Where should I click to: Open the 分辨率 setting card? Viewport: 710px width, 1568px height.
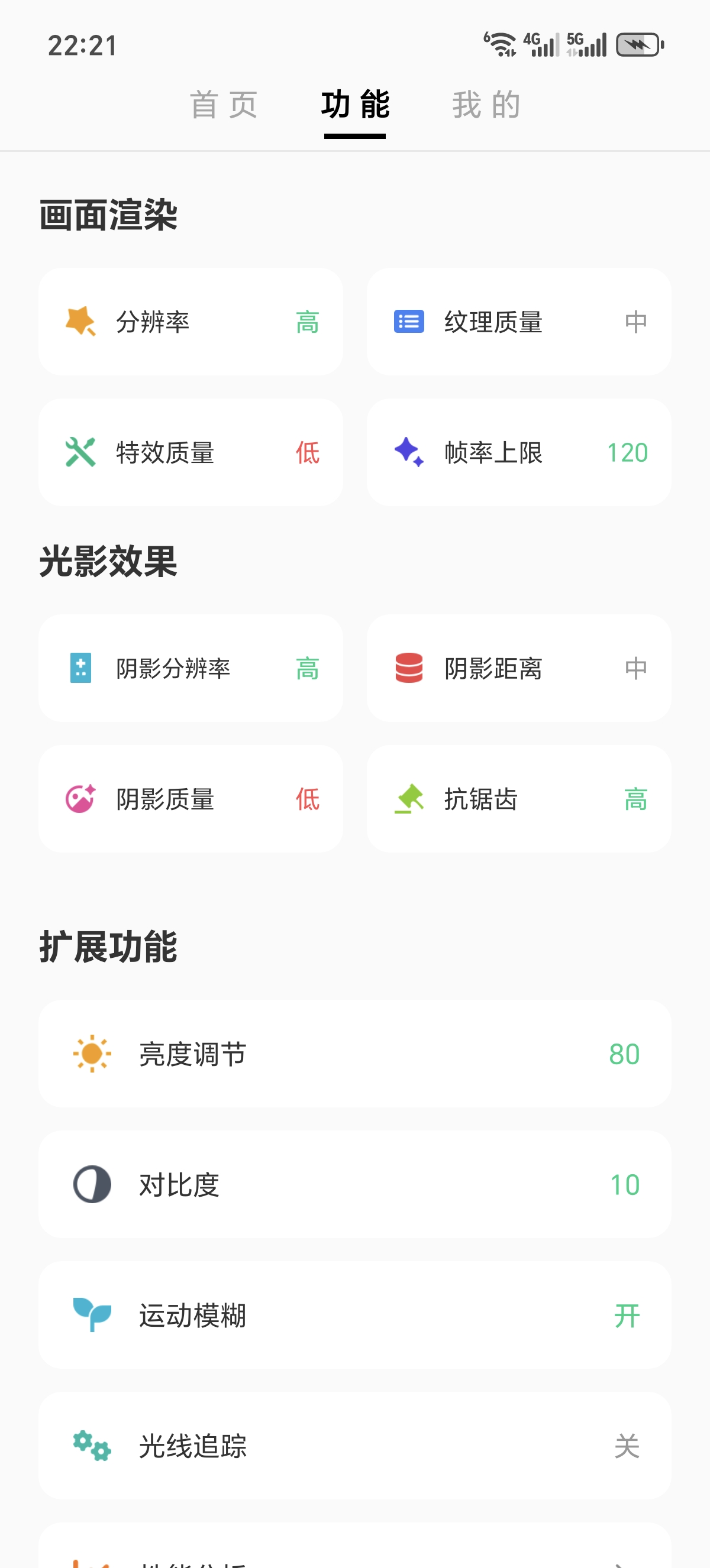(x=191, y=322)
